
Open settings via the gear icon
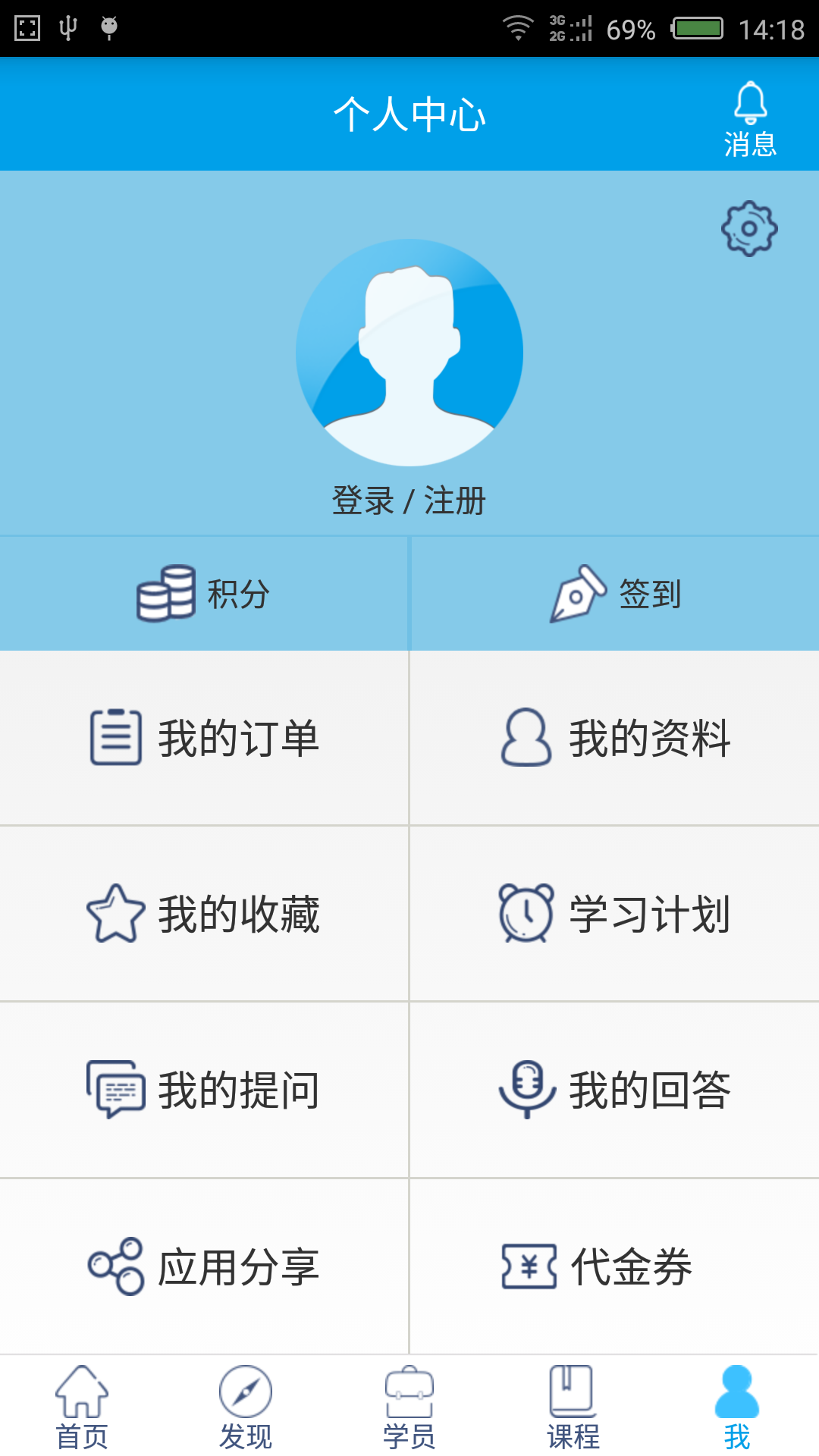point(749,228)
